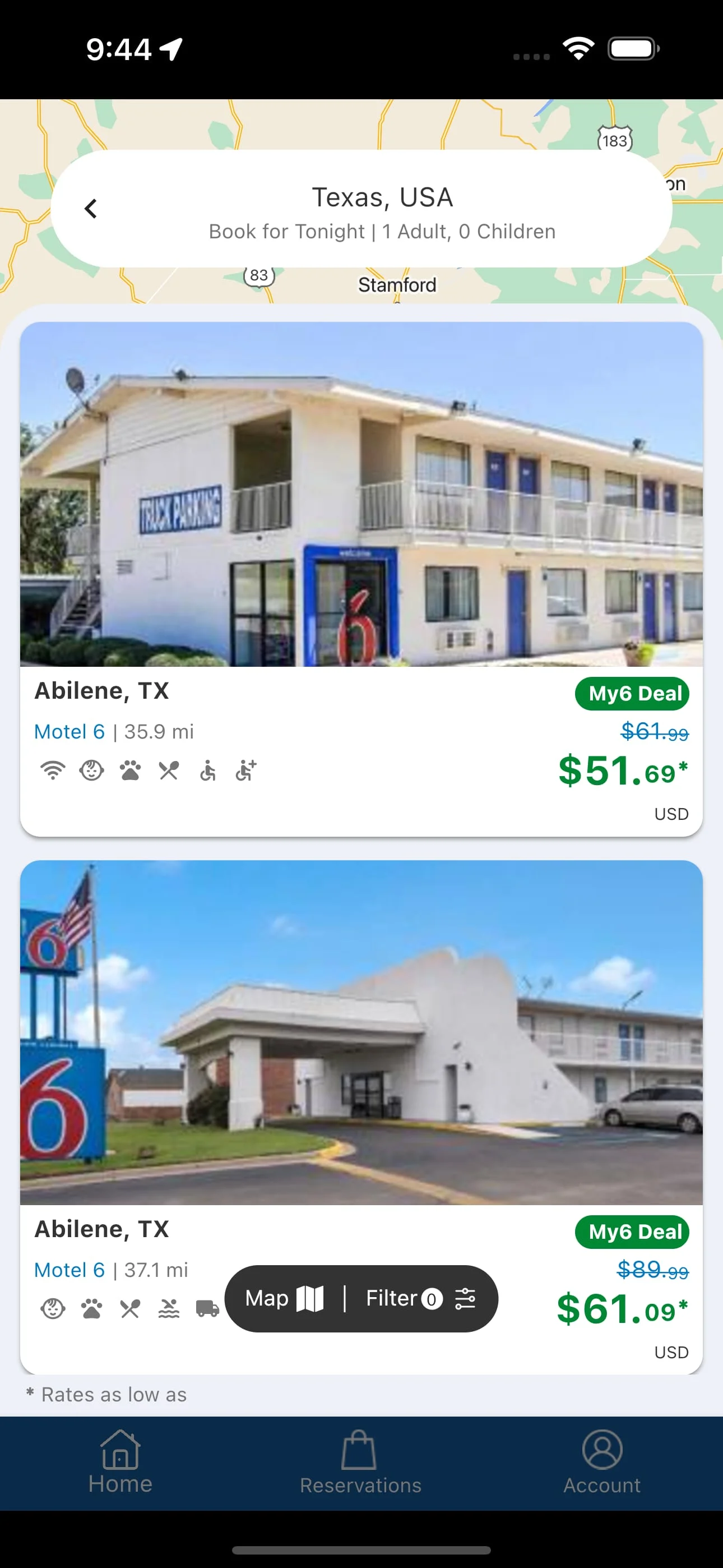Screen dimensions: 723x1568
Task: Go back using the arrow in the search bar
Action: [x=91, y=209]
